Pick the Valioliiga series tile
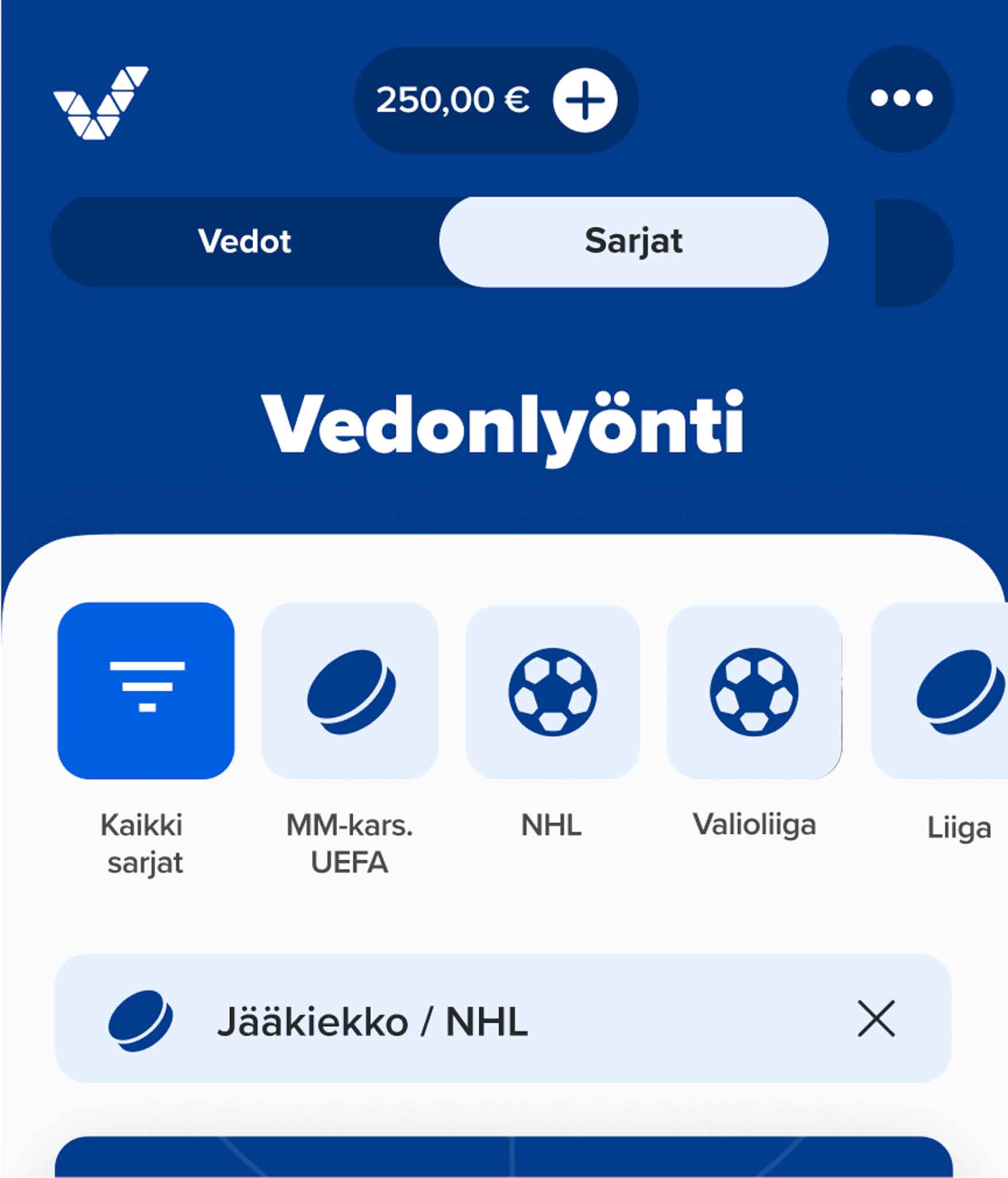Image resolution: width=1008 pixels, height=1178 pixels. (754, 691)
